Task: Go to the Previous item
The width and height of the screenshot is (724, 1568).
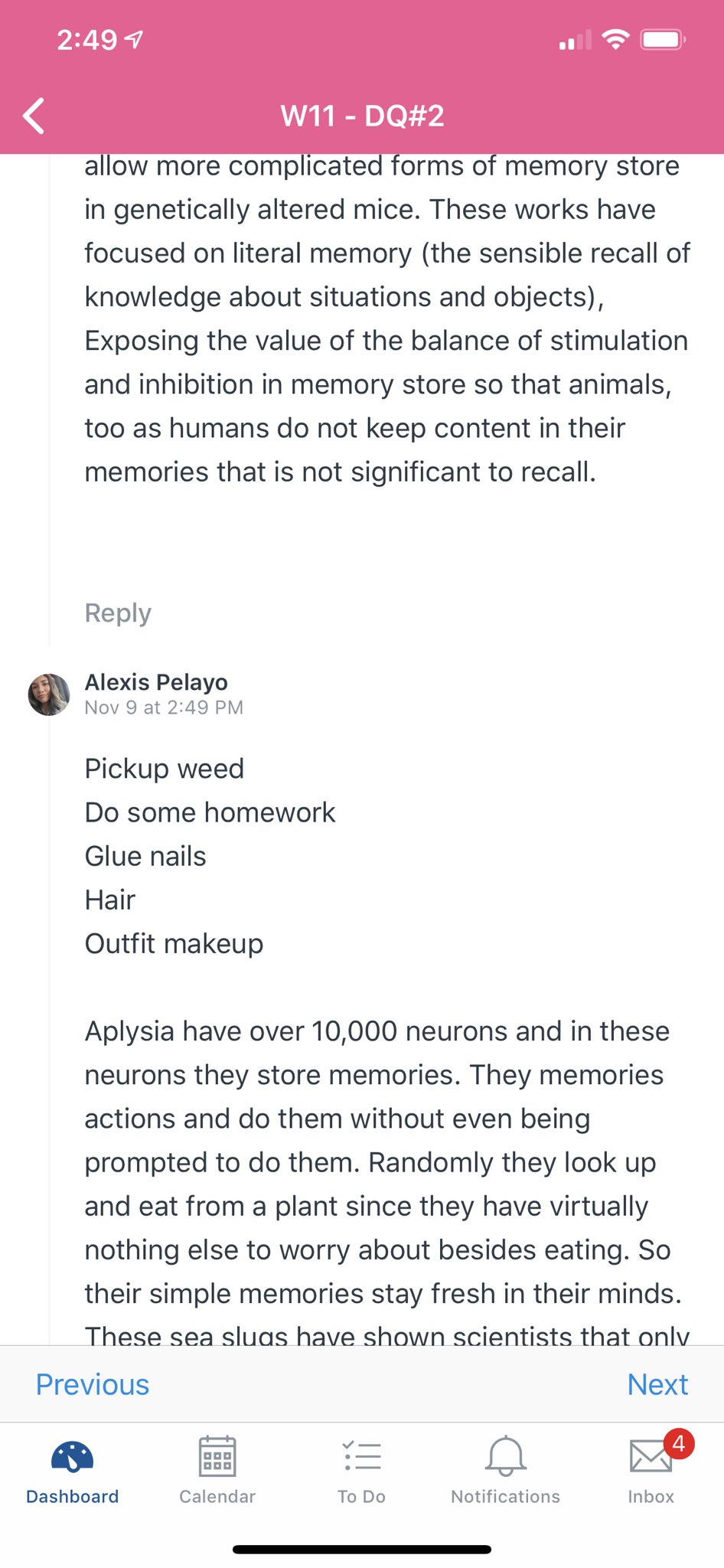Action: pos(93,1385)
